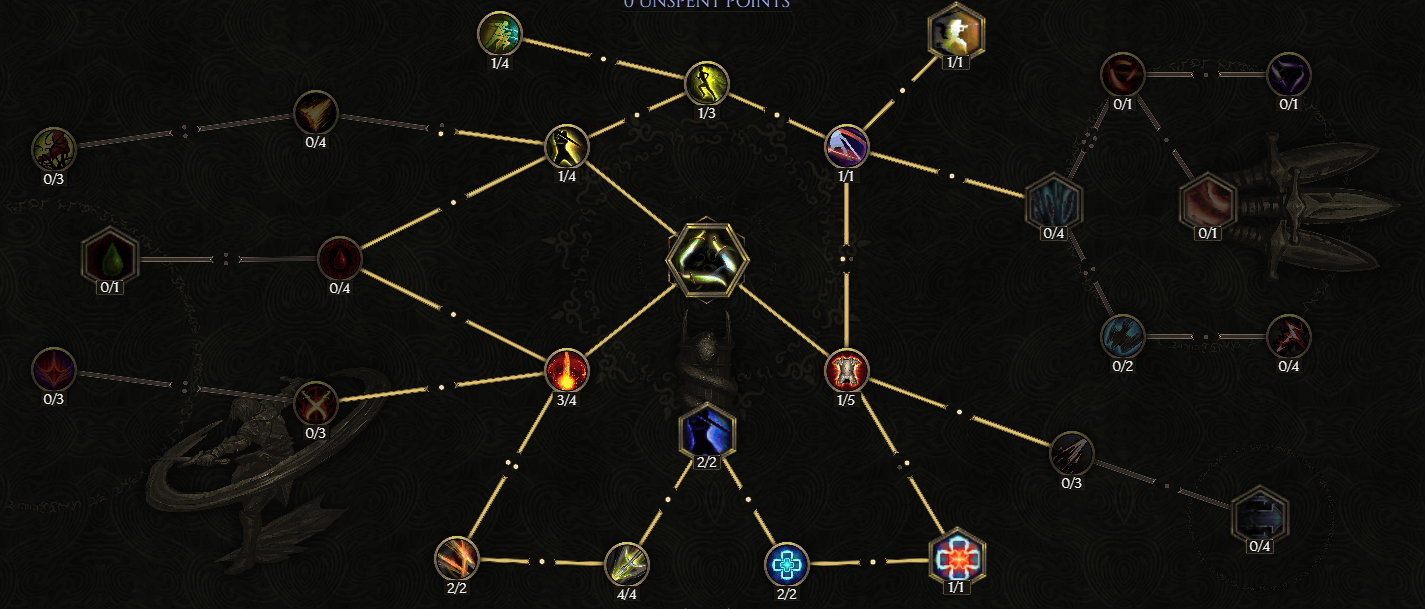1425x609 pixels.
Task: Tap the fire node showing 3/4
Action: [x=567, y=370]
